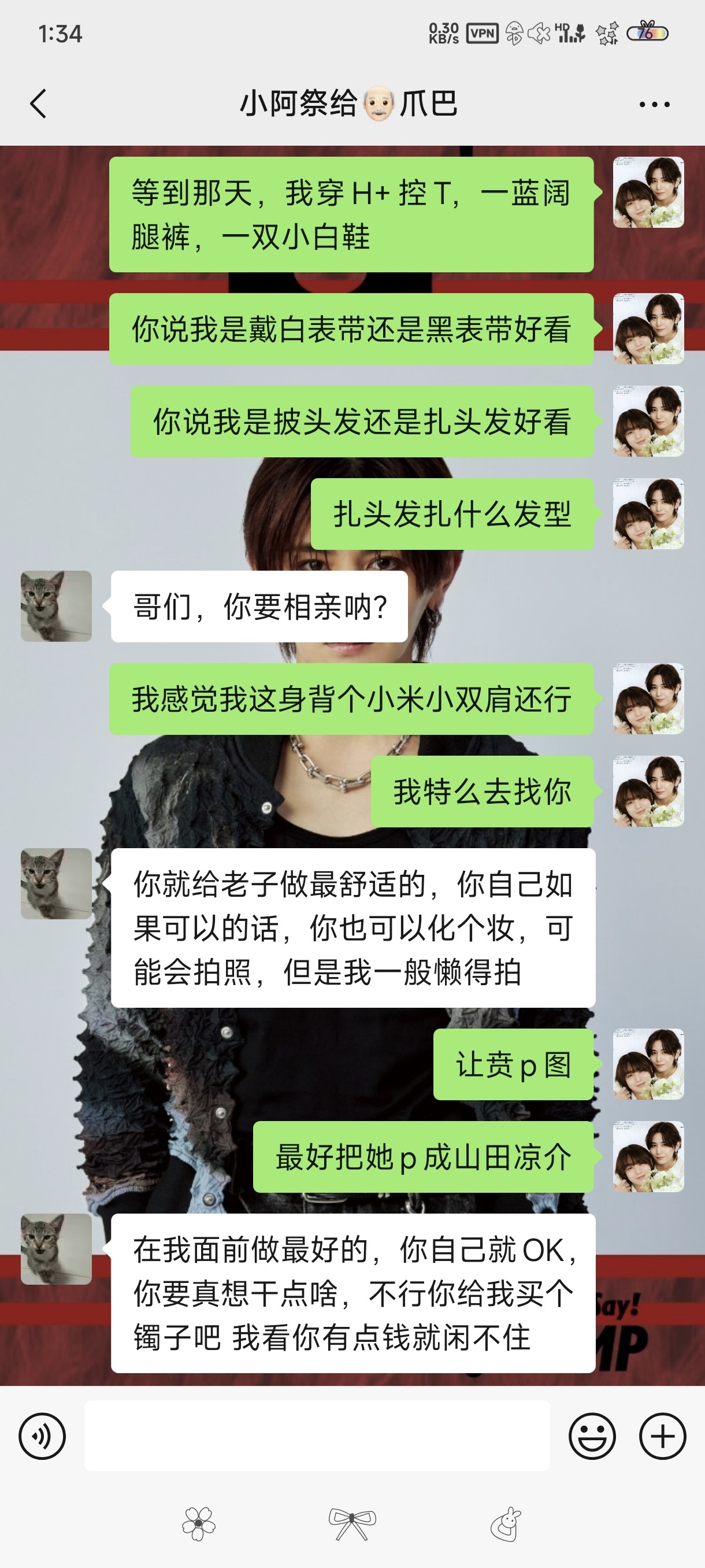
Task: Tap the flower navigation button
Action: pos(198,1523)
